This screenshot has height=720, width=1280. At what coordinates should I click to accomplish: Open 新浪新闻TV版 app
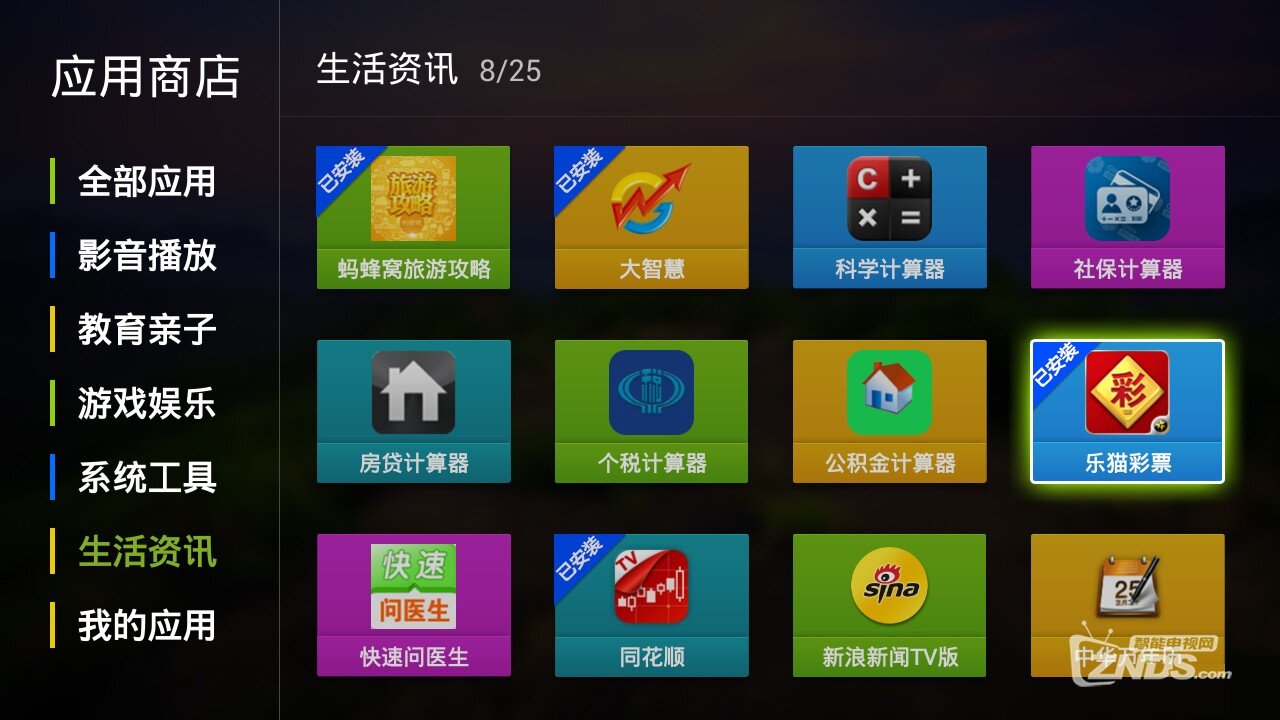tap(889, 605)
